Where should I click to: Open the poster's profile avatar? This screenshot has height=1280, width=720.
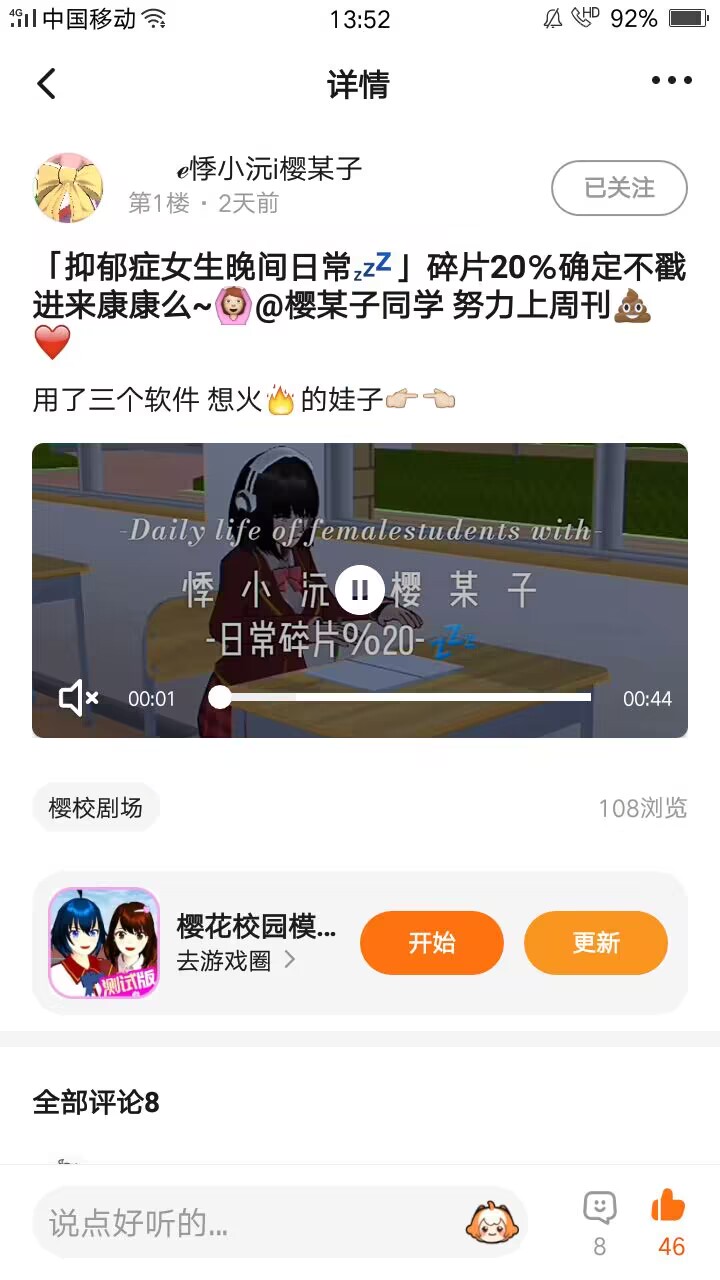[69, 187]
